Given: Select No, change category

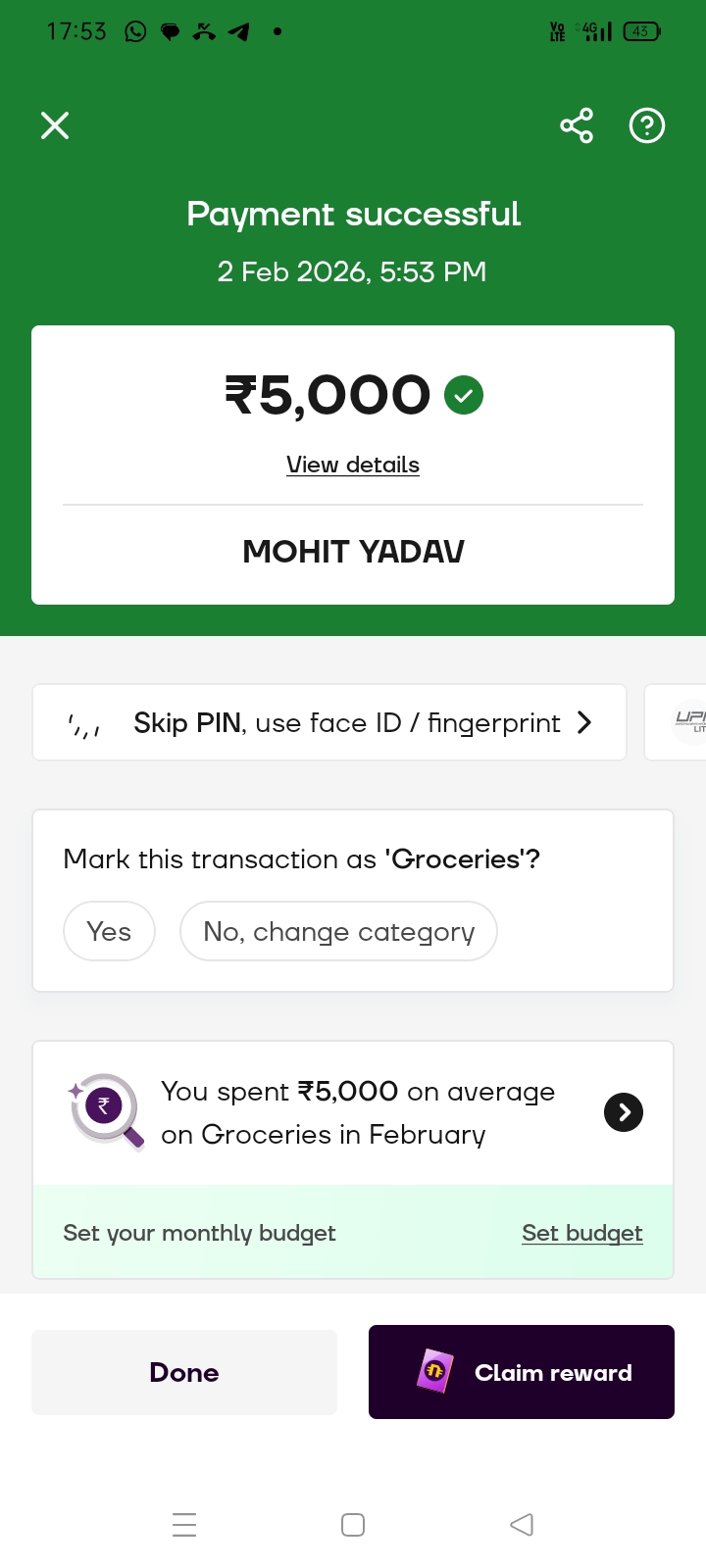Looking at the screenshot, I should click(338, 931).
